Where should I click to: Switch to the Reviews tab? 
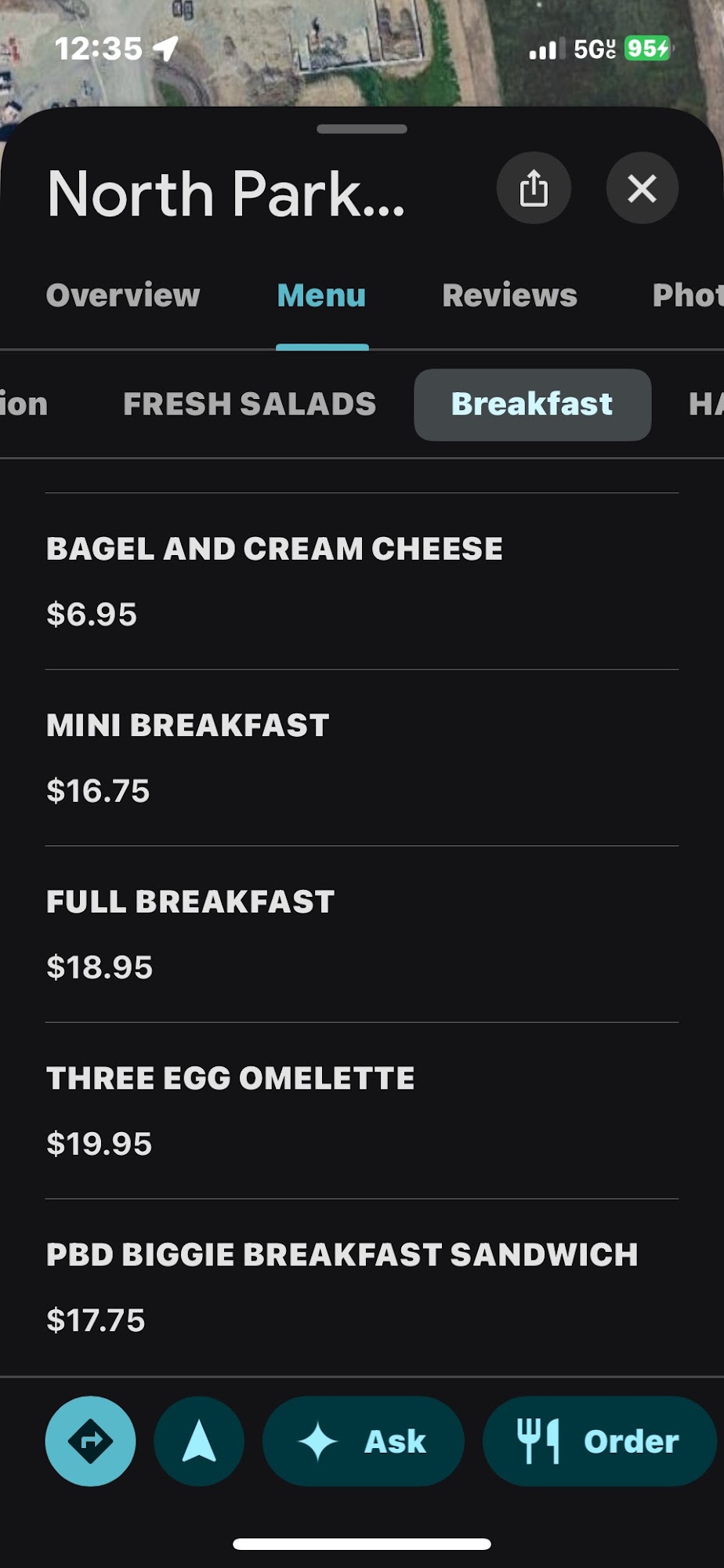click(x=509, y=296)
